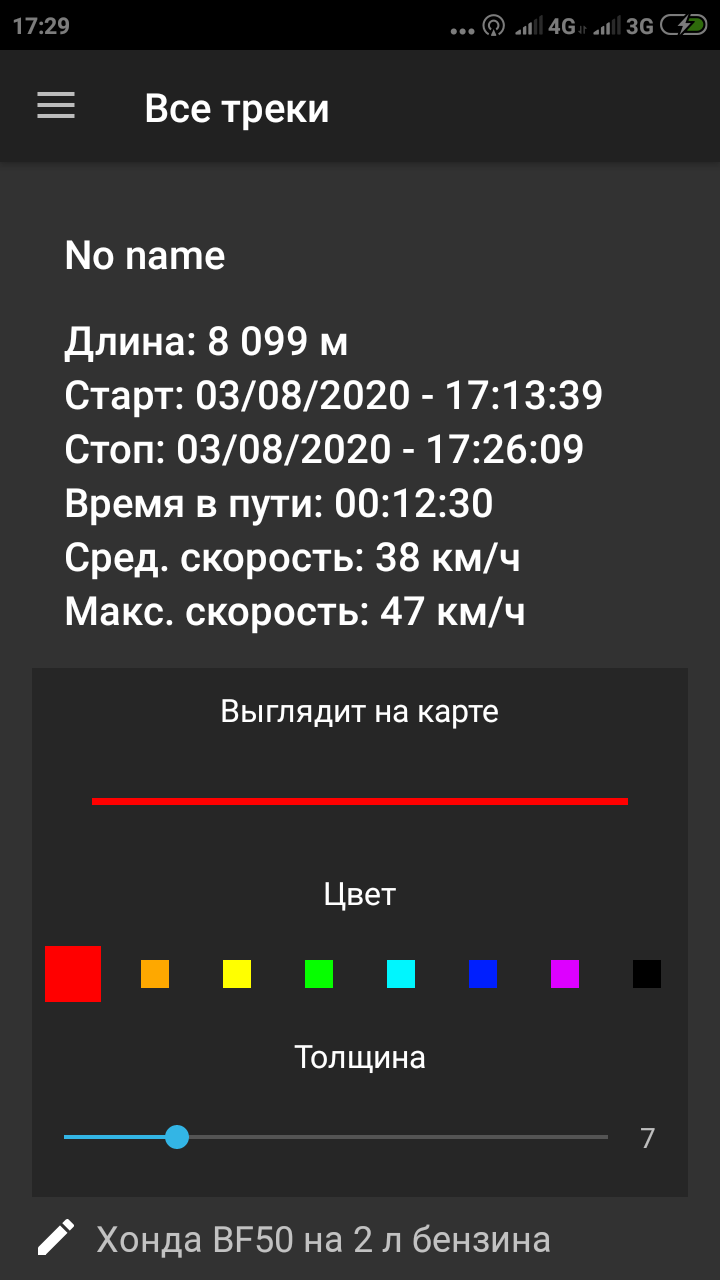Image resolution: width=720 pixels, height=1280 pixels.
Task: Open the Хонда BF50 description field
Action: click(323, 1240)
